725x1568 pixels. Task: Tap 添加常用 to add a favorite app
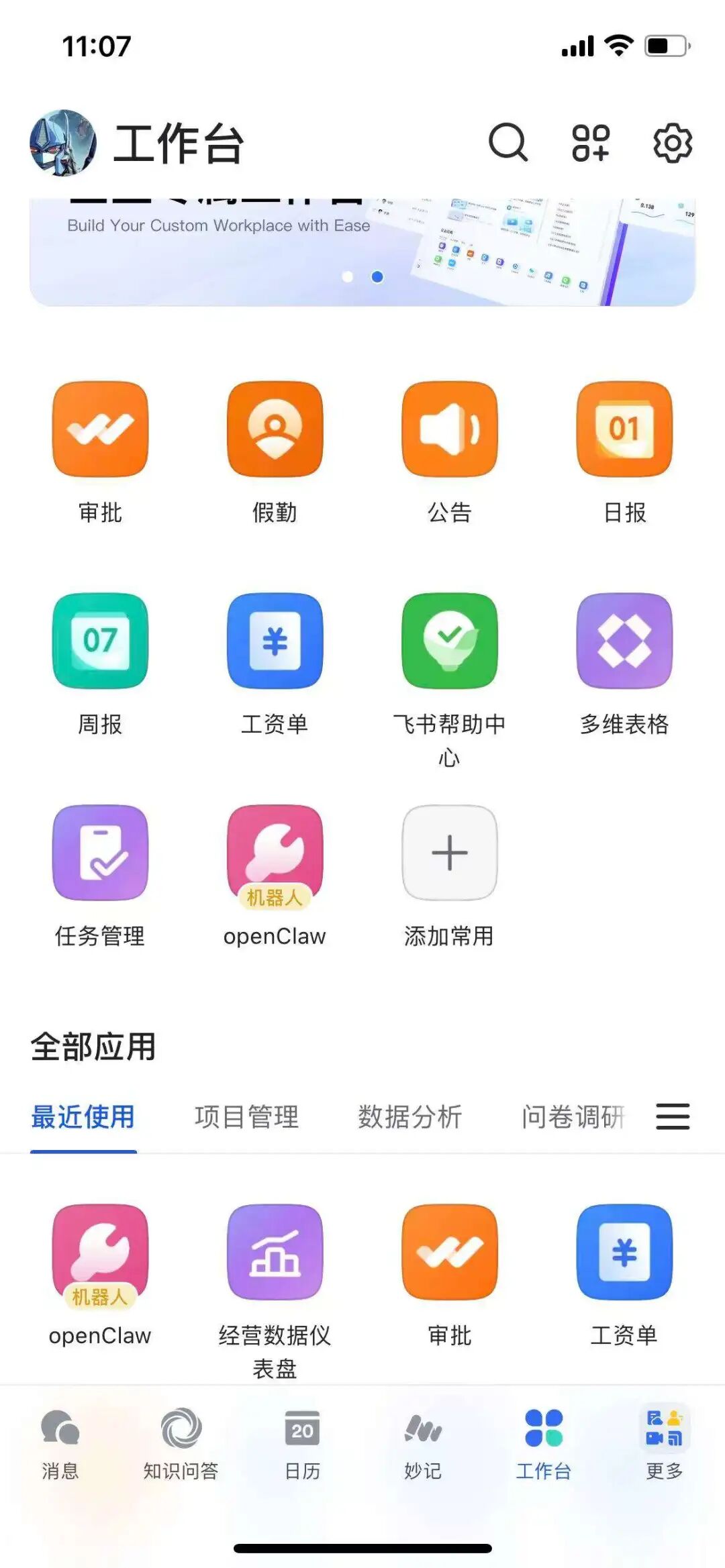[x=449, y=853]
